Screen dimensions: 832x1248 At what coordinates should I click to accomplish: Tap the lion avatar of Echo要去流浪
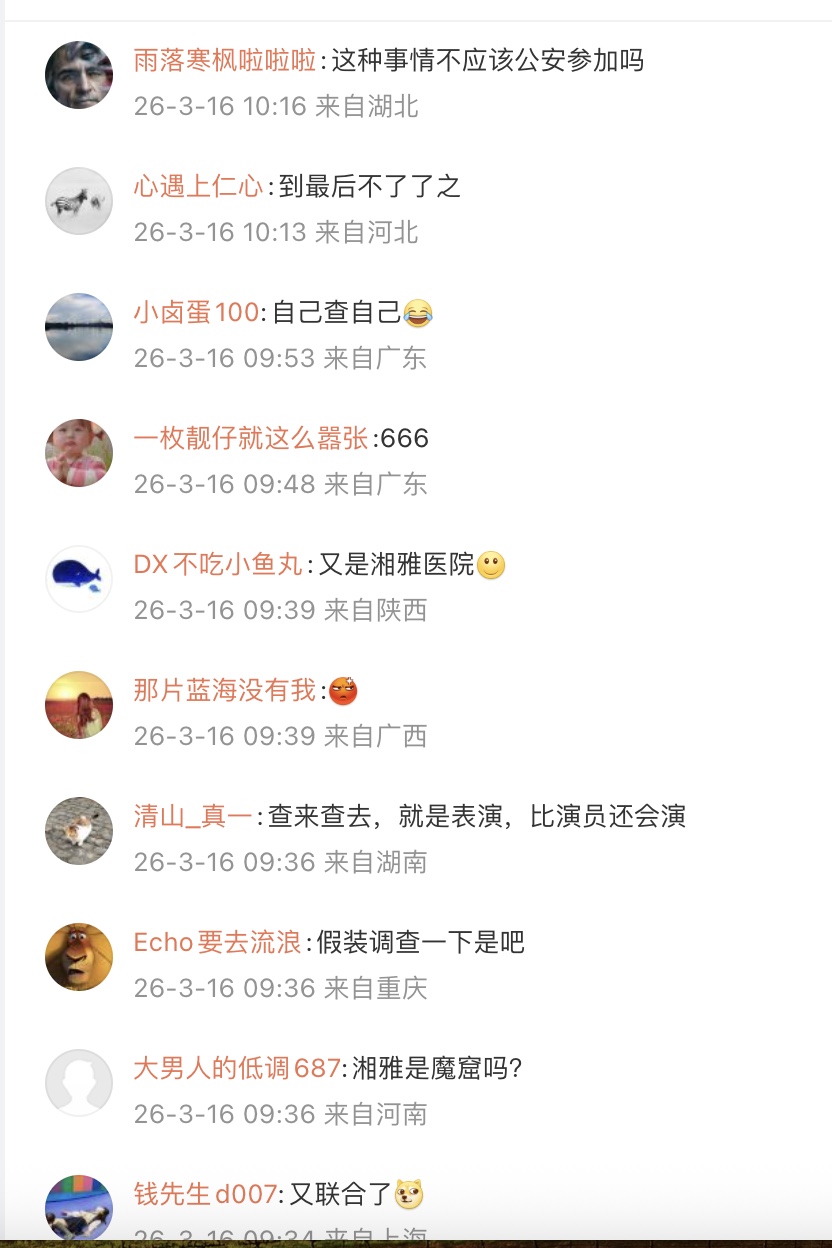79,957
